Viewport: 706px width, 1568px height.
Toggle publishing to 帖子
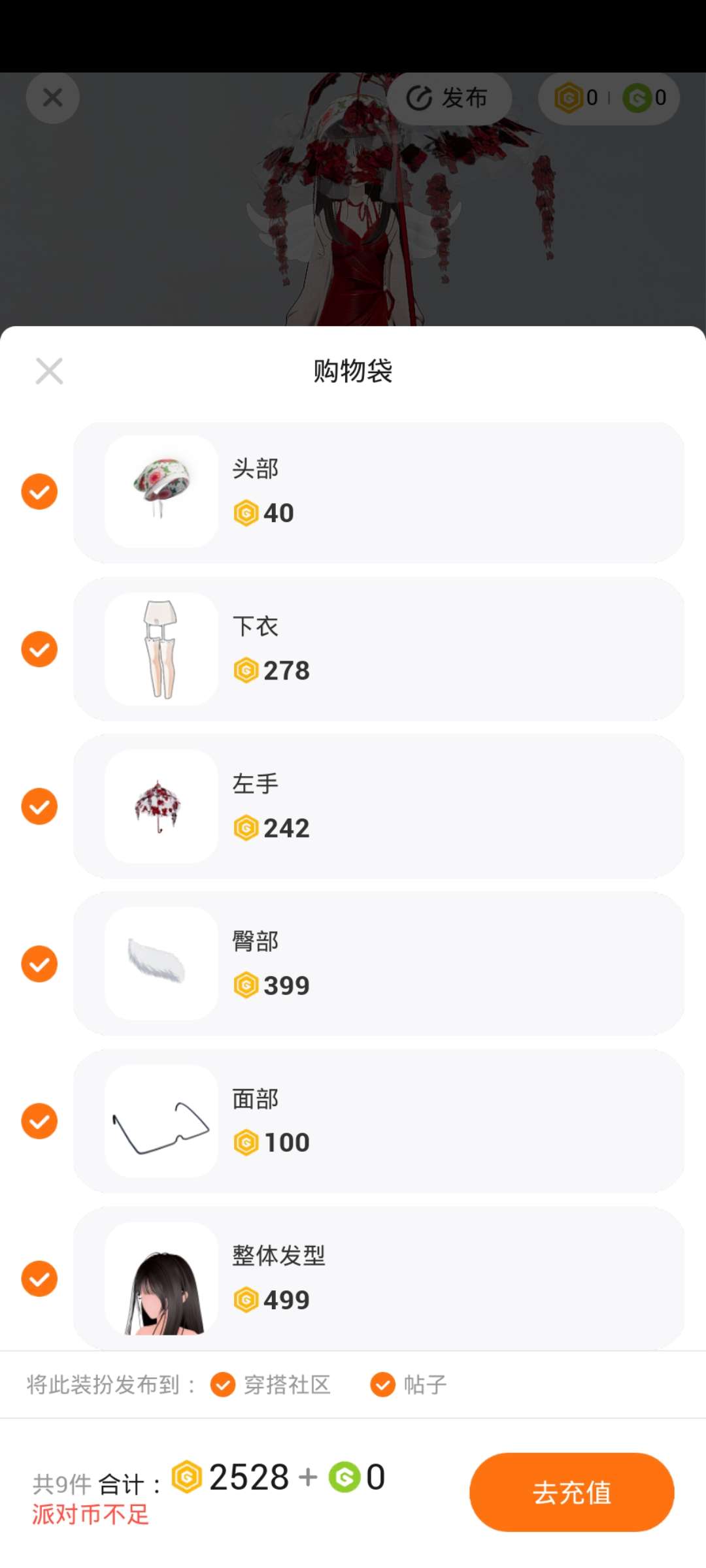tap(382, 1384)
